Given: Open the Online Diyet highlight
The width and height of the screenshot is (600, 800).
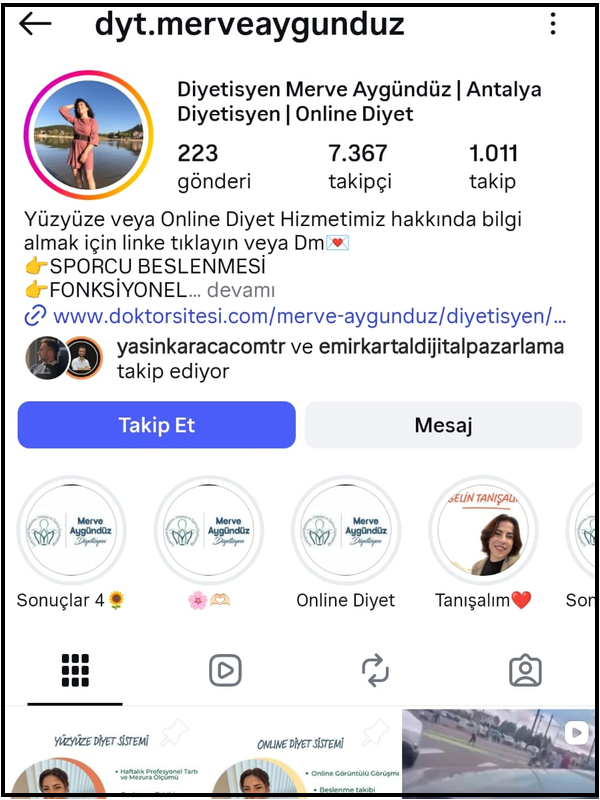Looking at the screenshot, I should [346, 529].
